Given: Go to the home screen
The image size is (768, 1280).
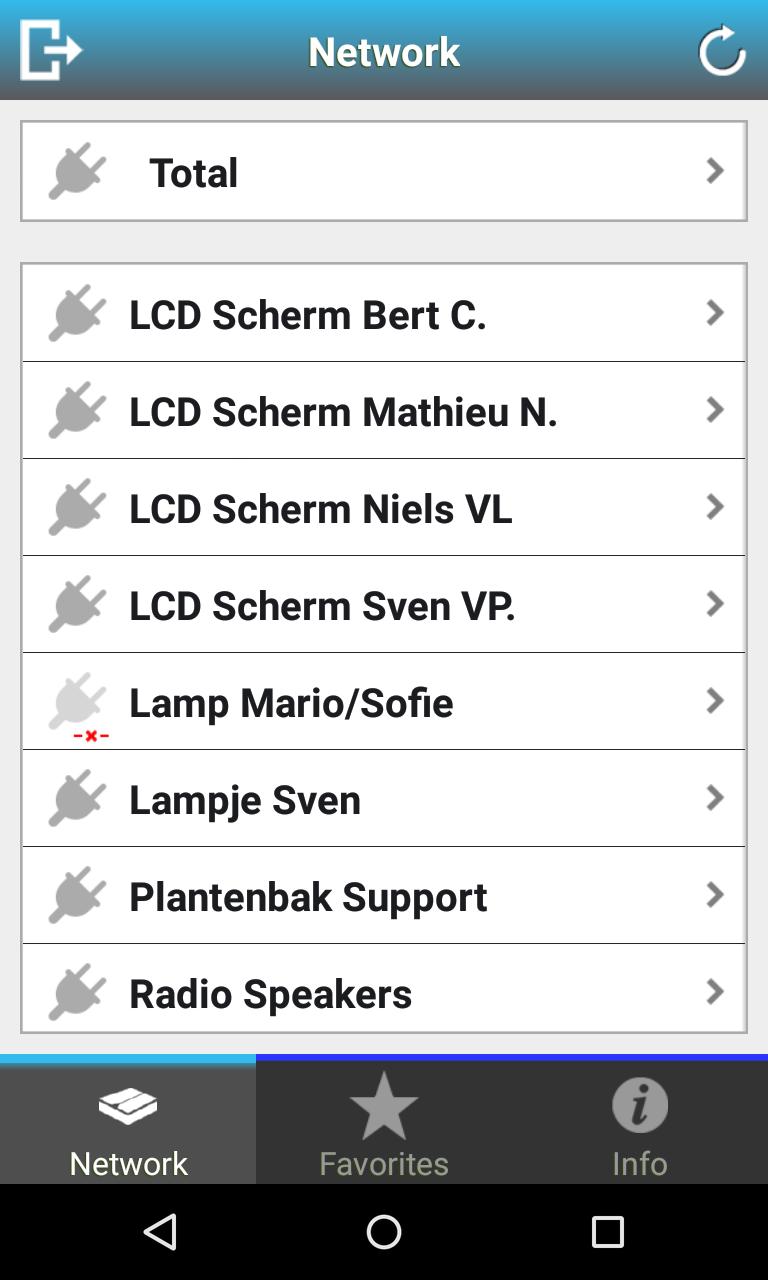Looking at the screenshot, I should [x=384, y=1232].
